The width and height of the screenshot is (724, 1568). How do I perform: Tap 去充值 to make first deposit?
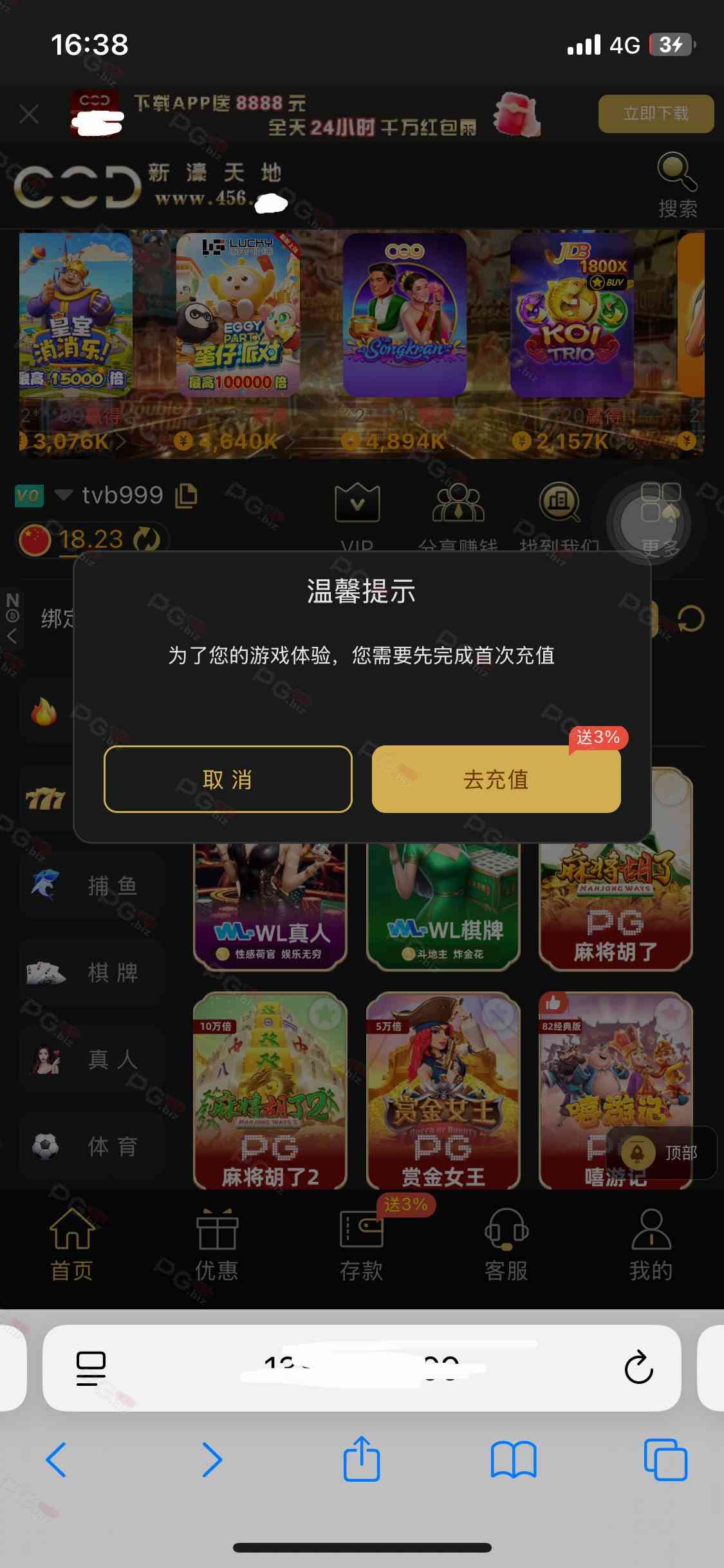coord(496,779)
